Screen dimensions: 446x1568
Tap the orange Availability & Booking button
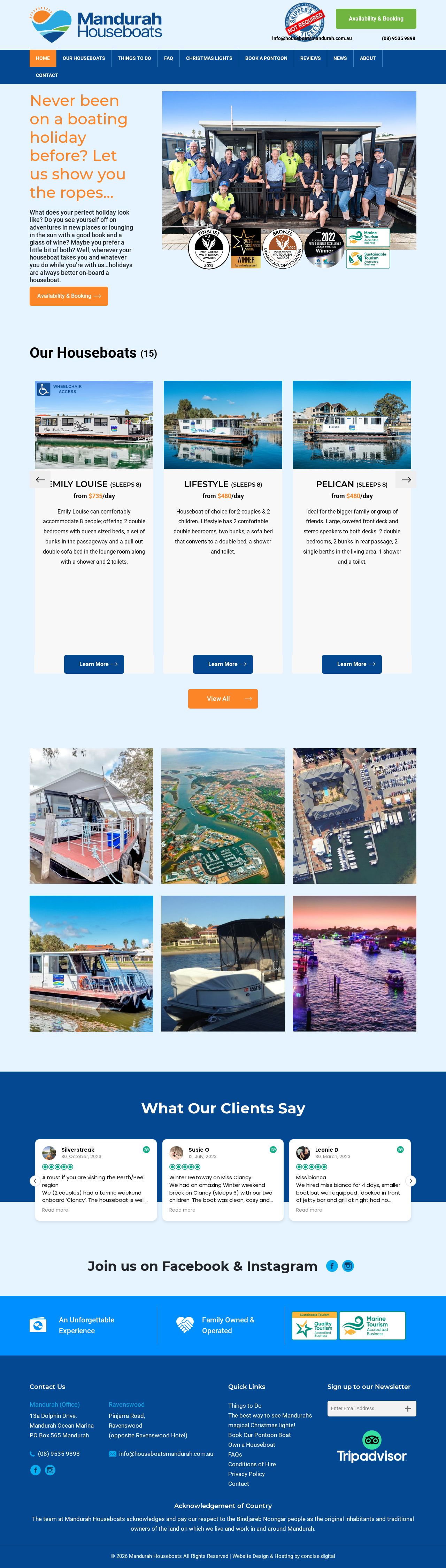point(69,296)
